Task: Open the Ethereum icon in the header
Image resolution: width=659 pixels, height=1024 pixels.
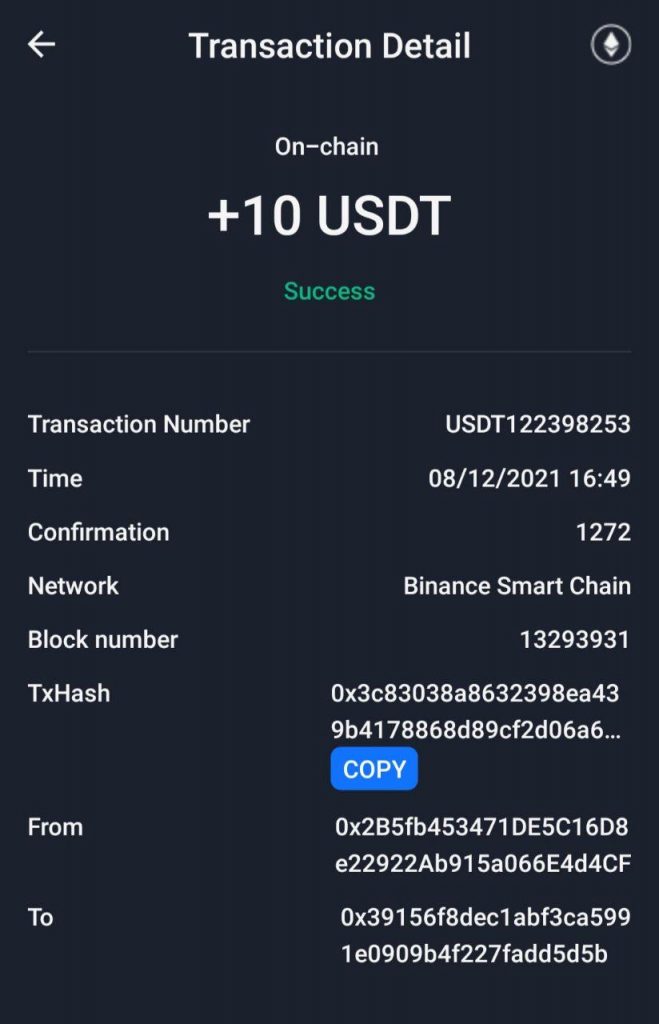Action: click(610, 45)
